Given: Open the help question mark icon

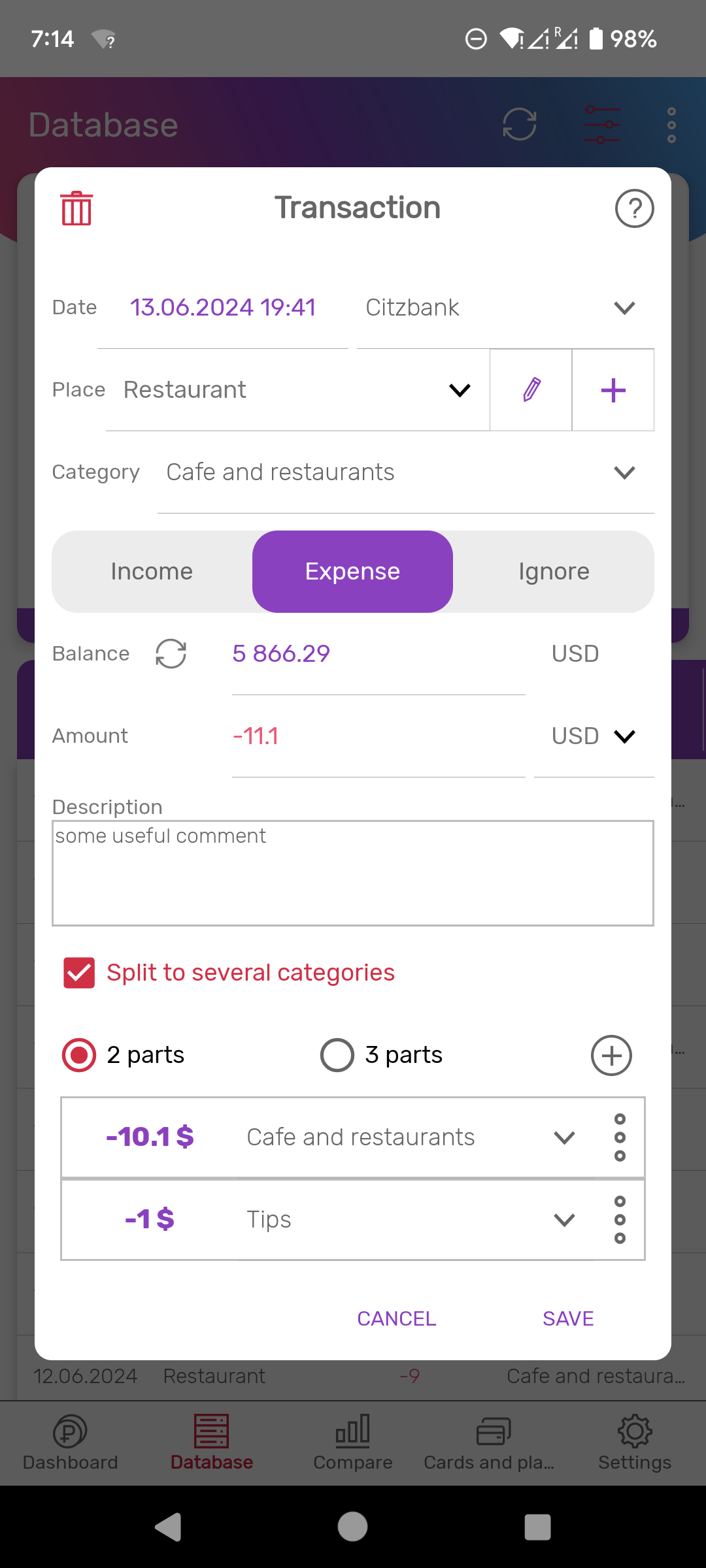Looking at the screenshot, I should (634, 208).
